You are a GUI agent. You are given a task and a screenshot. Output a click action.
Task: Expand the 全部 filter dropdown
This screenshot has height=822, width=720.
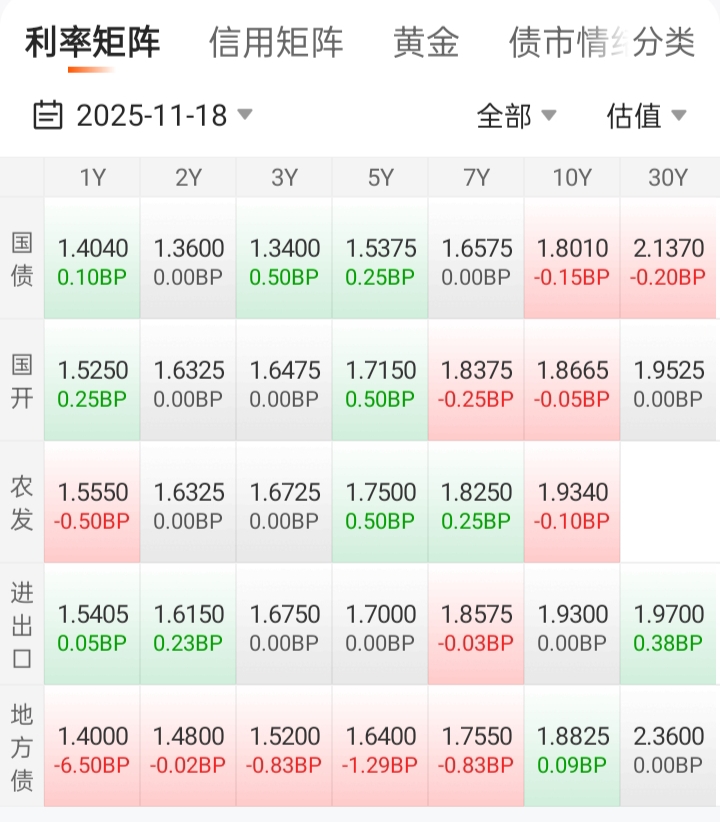point(516,116)
